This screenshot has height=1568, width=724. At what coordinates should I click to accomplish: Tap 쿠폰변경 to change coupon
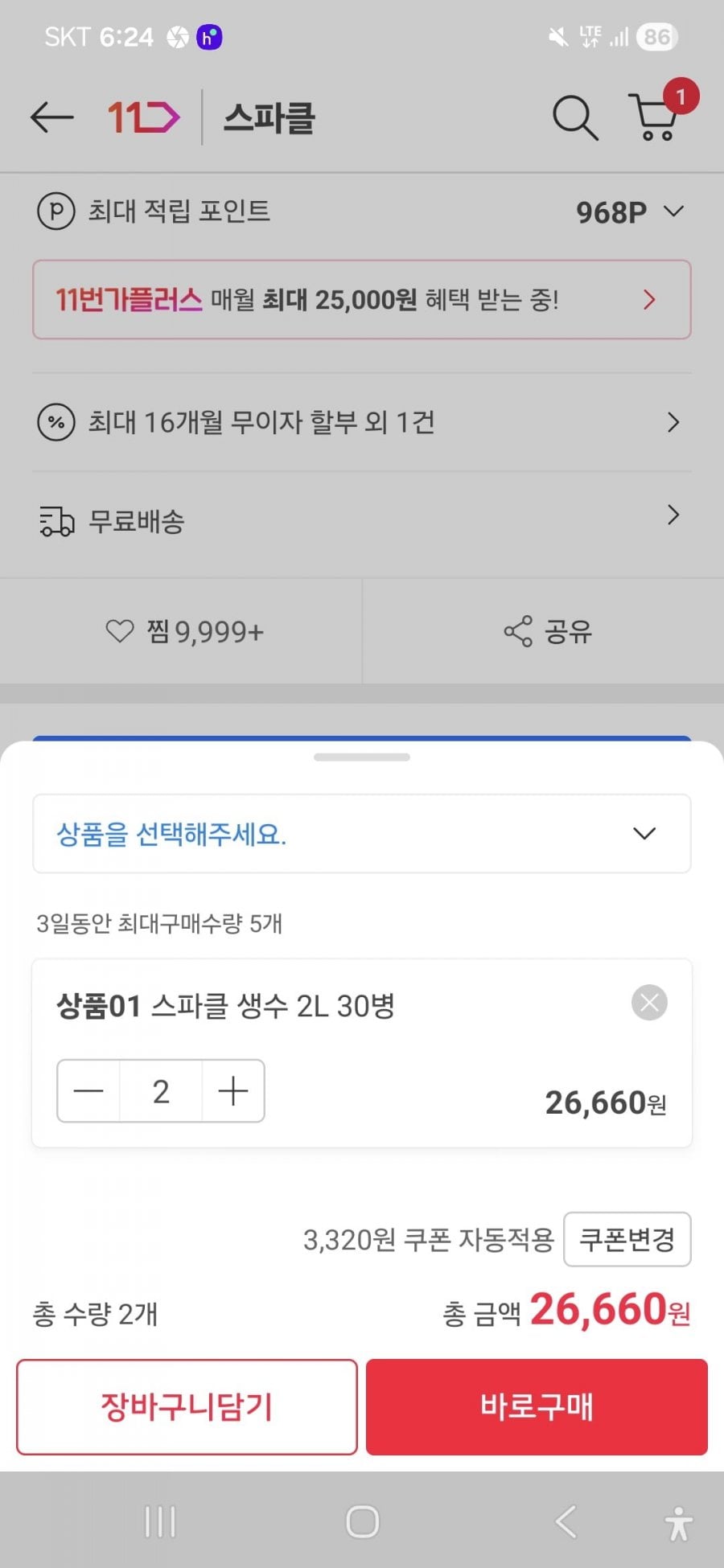627,1239
